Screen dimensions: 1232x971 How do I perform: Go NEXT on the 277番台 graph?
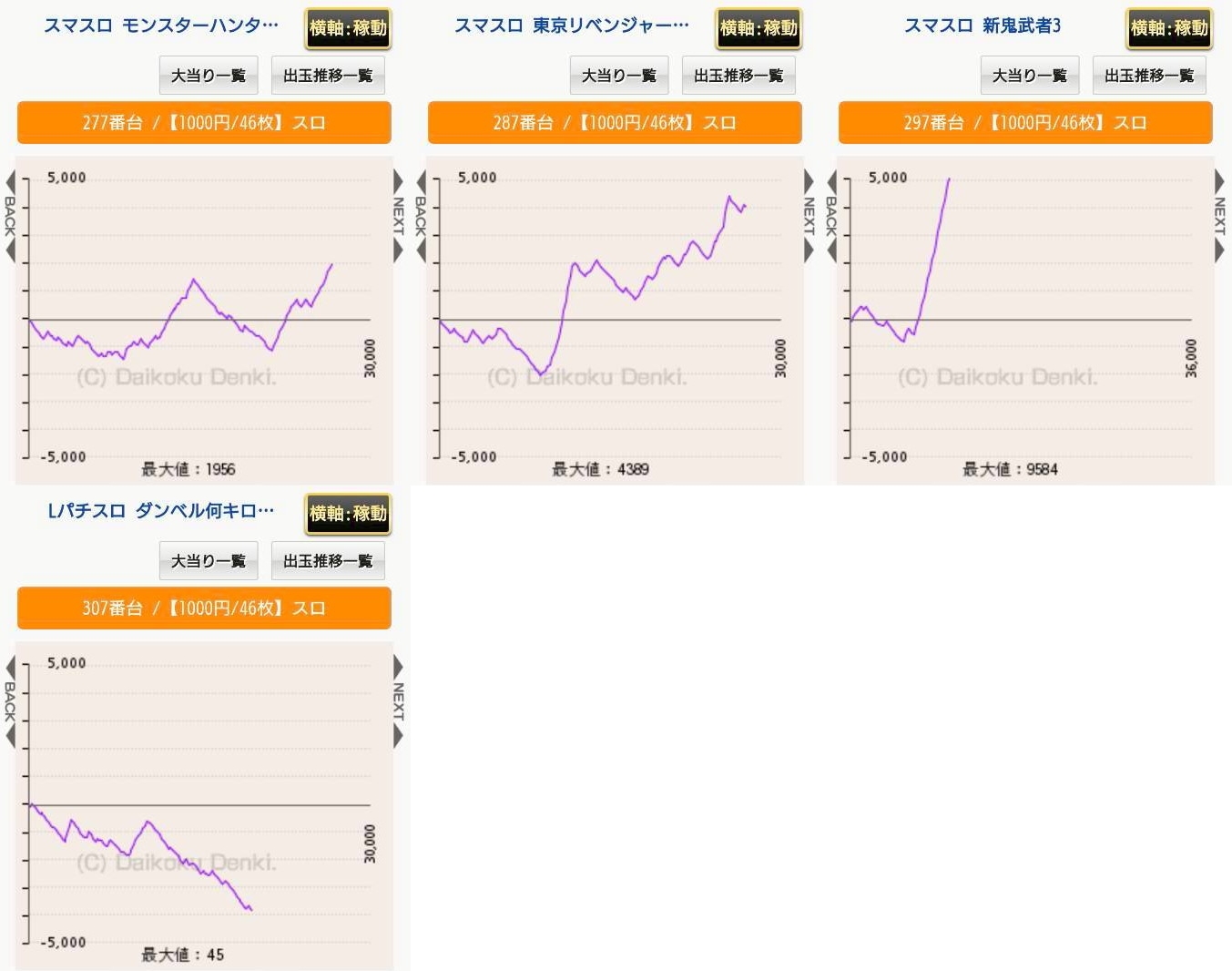tap(398, 216)
